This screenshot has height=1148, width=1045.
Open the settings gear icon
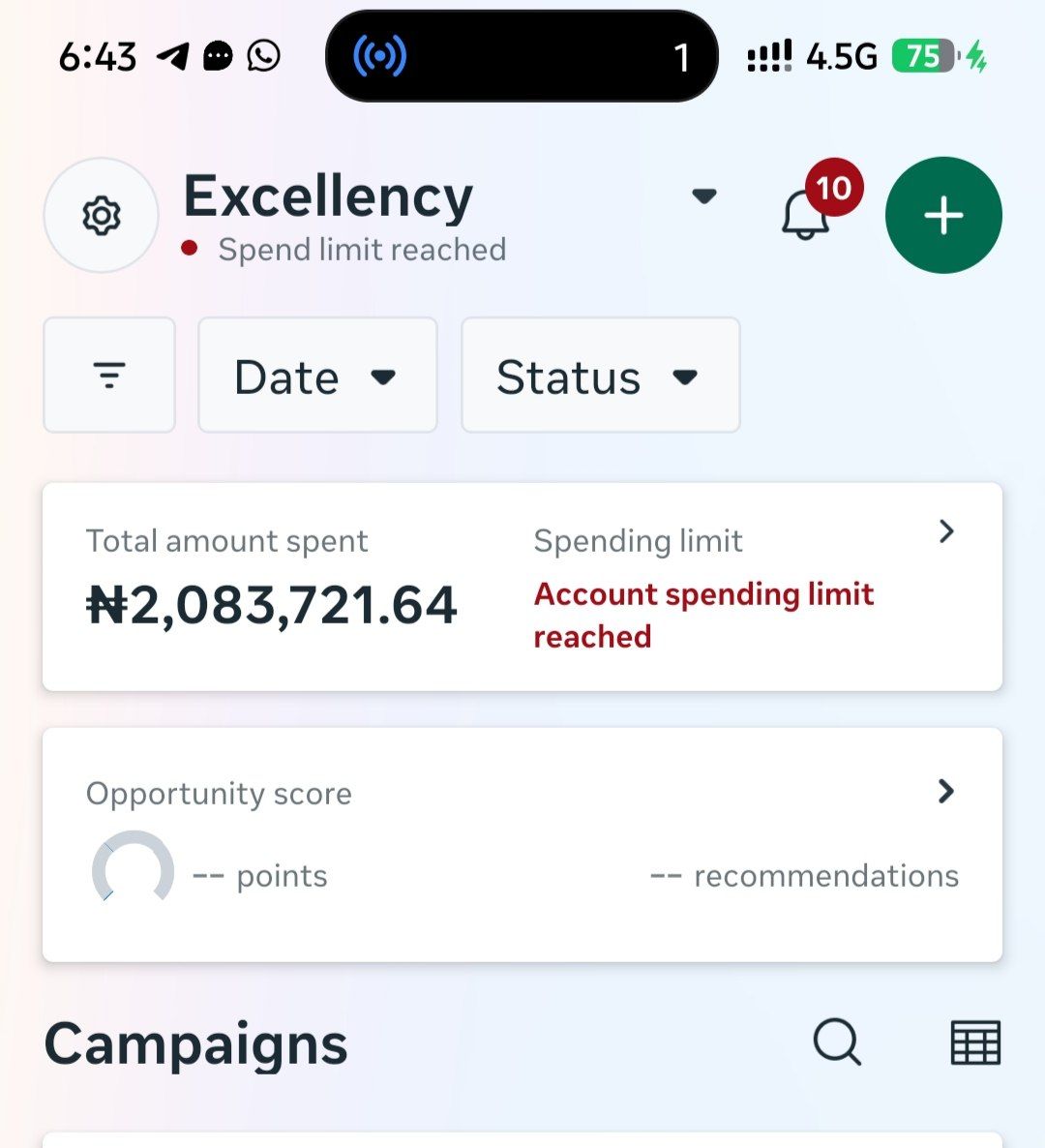pos(101,215)
